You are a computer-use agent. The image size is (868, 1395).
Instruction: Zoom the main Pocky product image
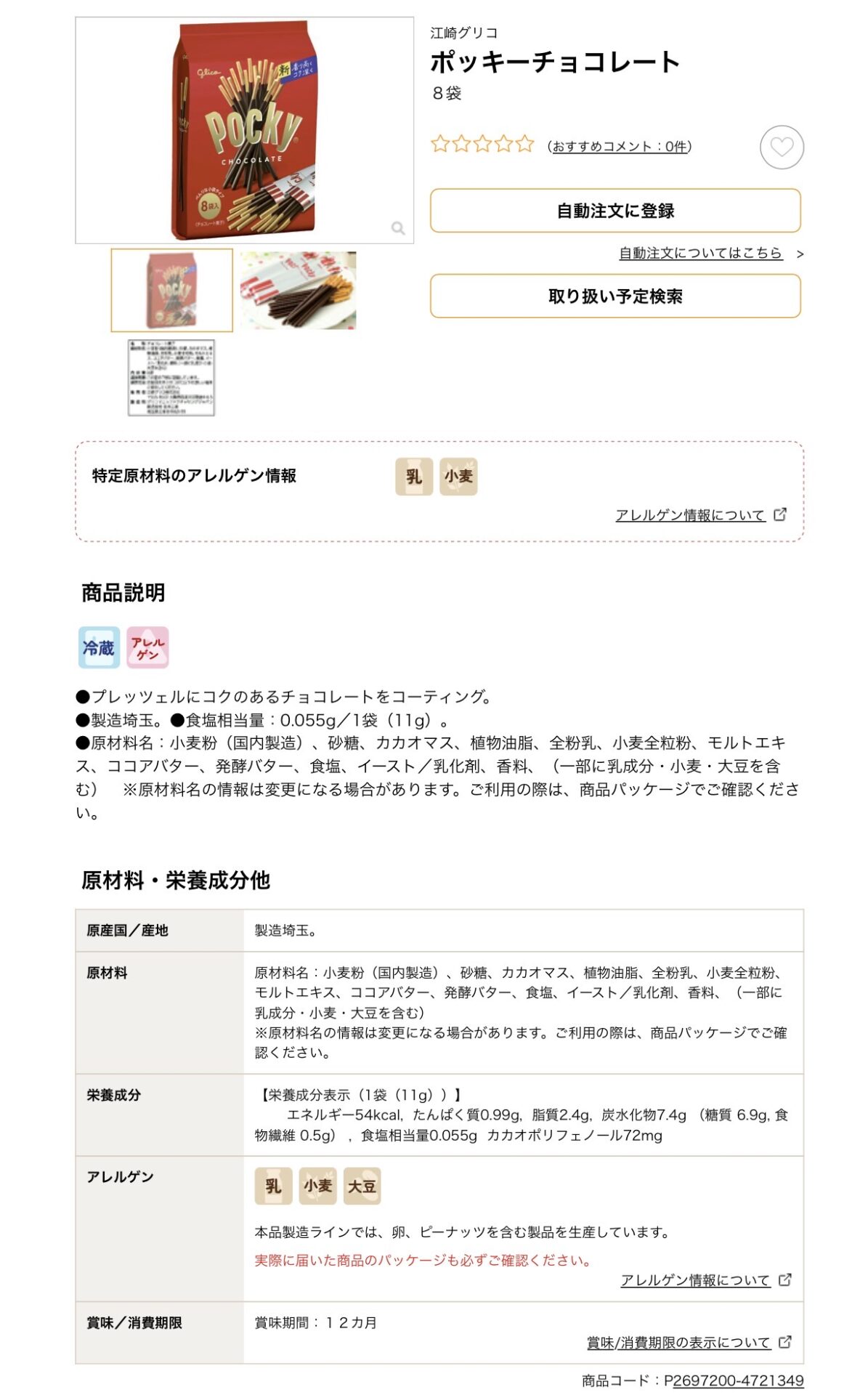(x=397, y=228)
